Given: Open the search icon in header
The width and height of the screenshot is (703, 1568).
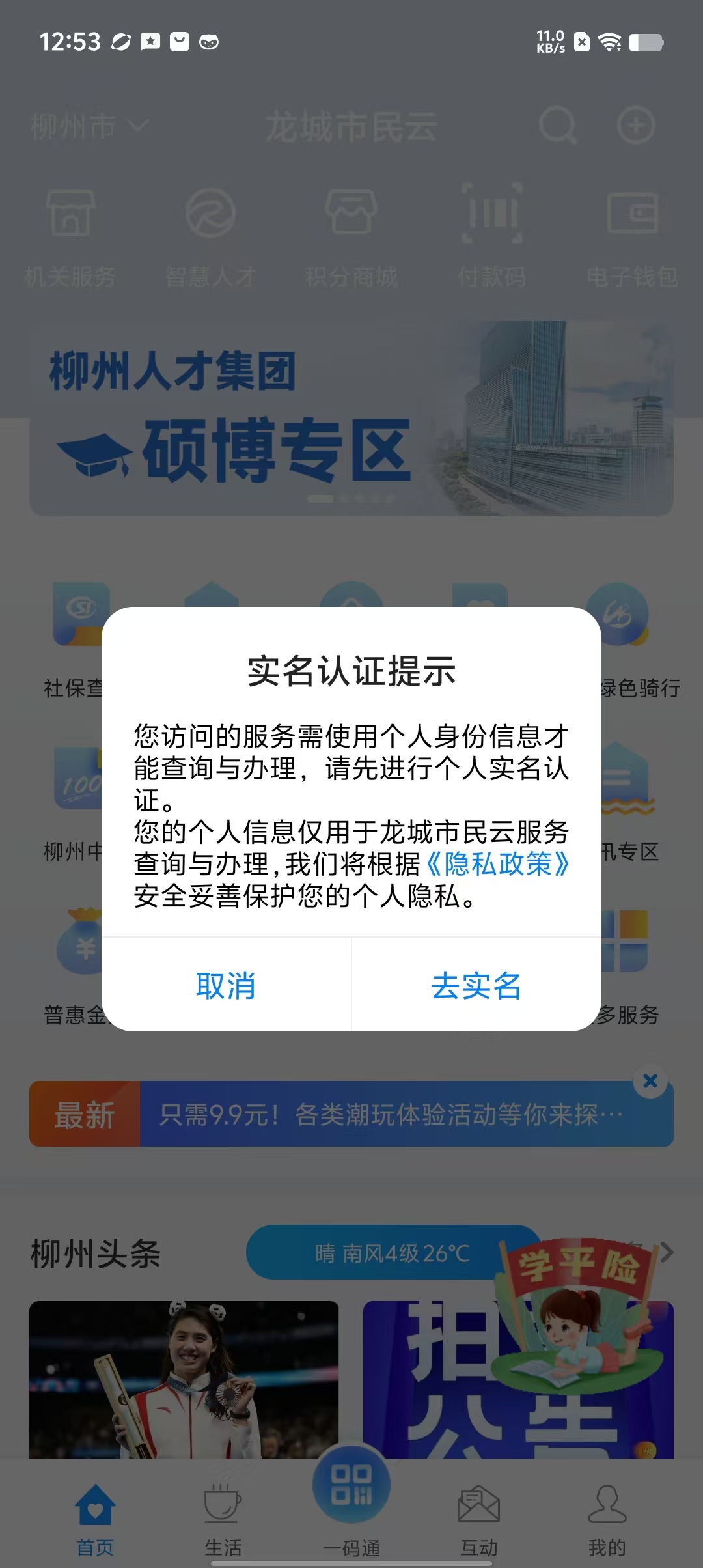Looking at the screenshot, I should (x=557, y=126).
